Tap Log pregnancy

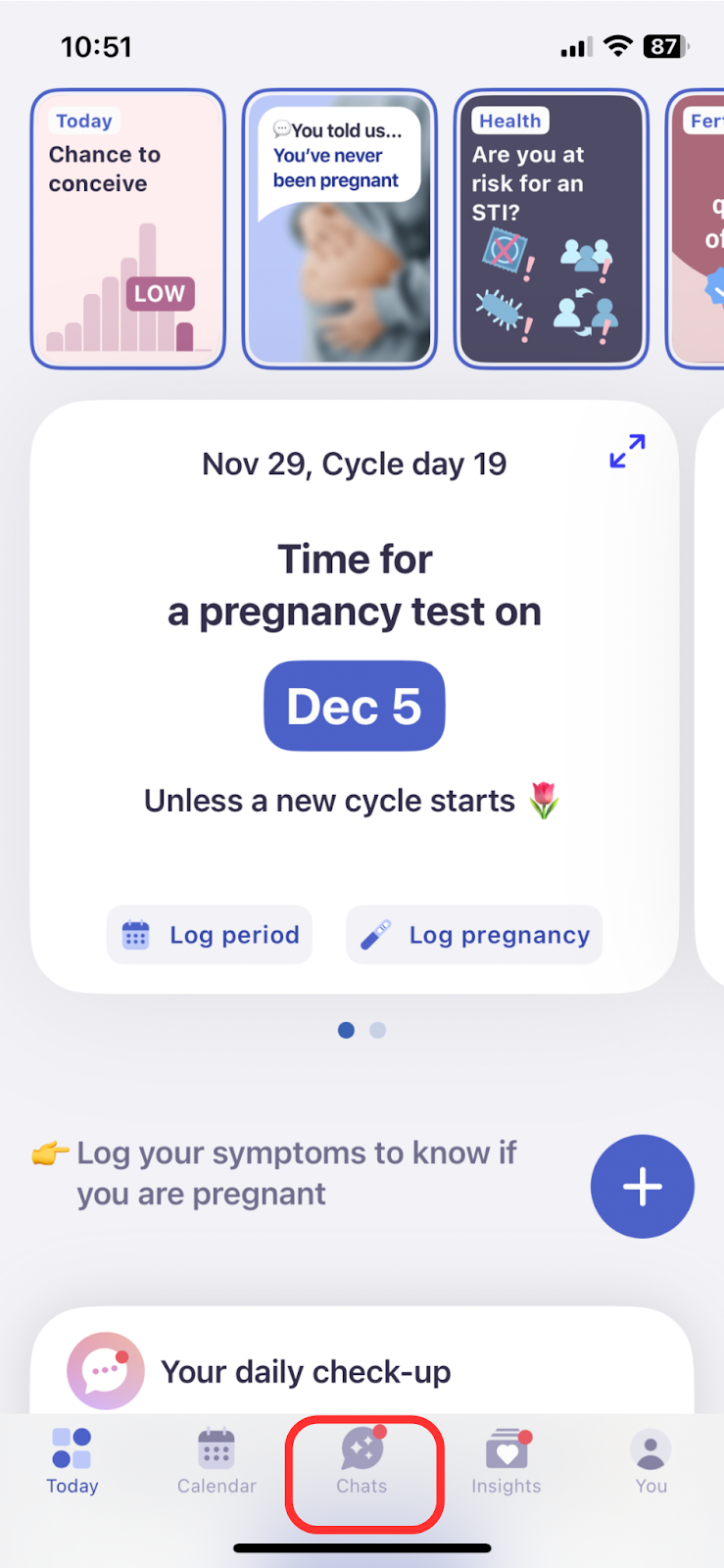tap(474, 935)
